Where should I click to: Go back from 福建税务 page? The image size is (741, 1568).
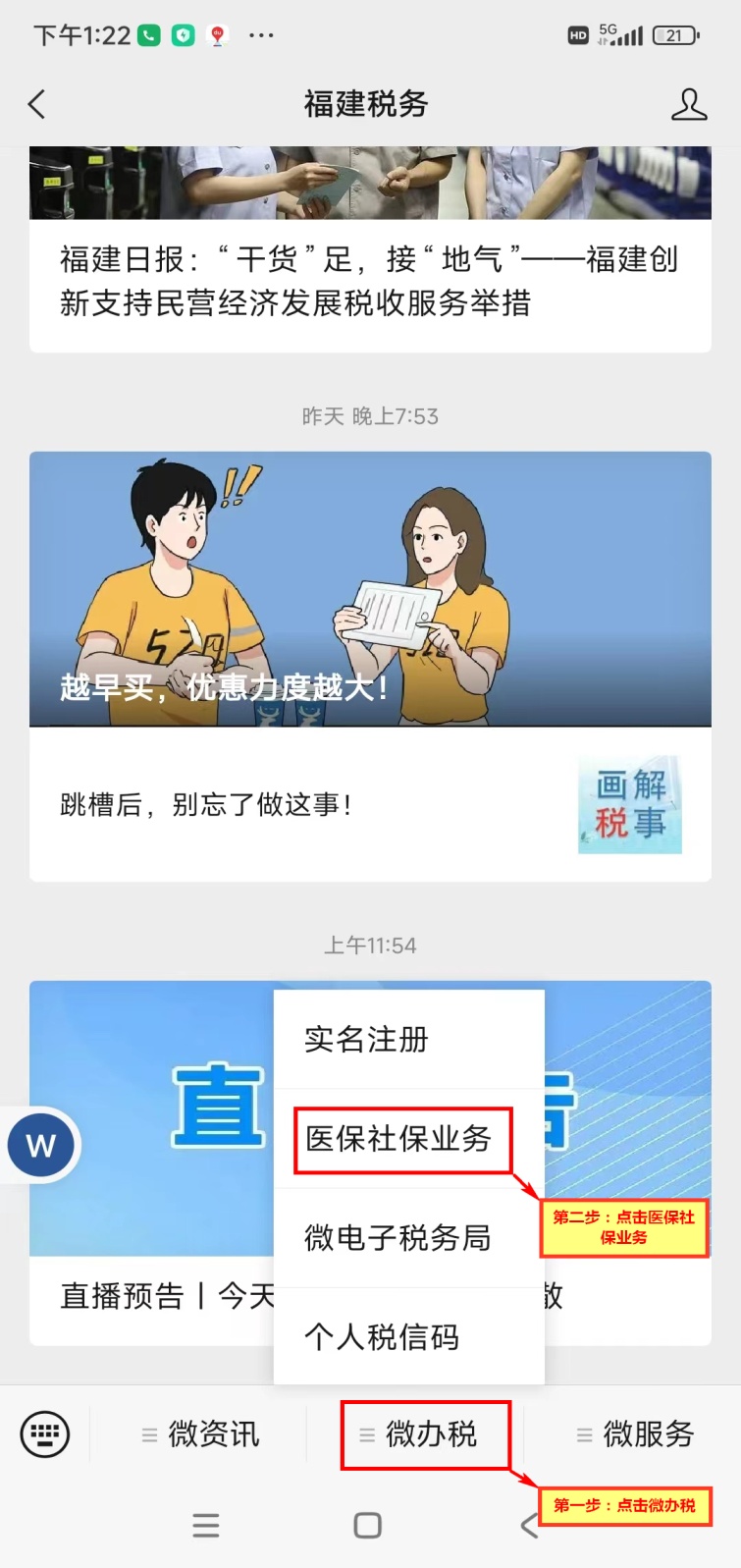[x=37, y=104]
